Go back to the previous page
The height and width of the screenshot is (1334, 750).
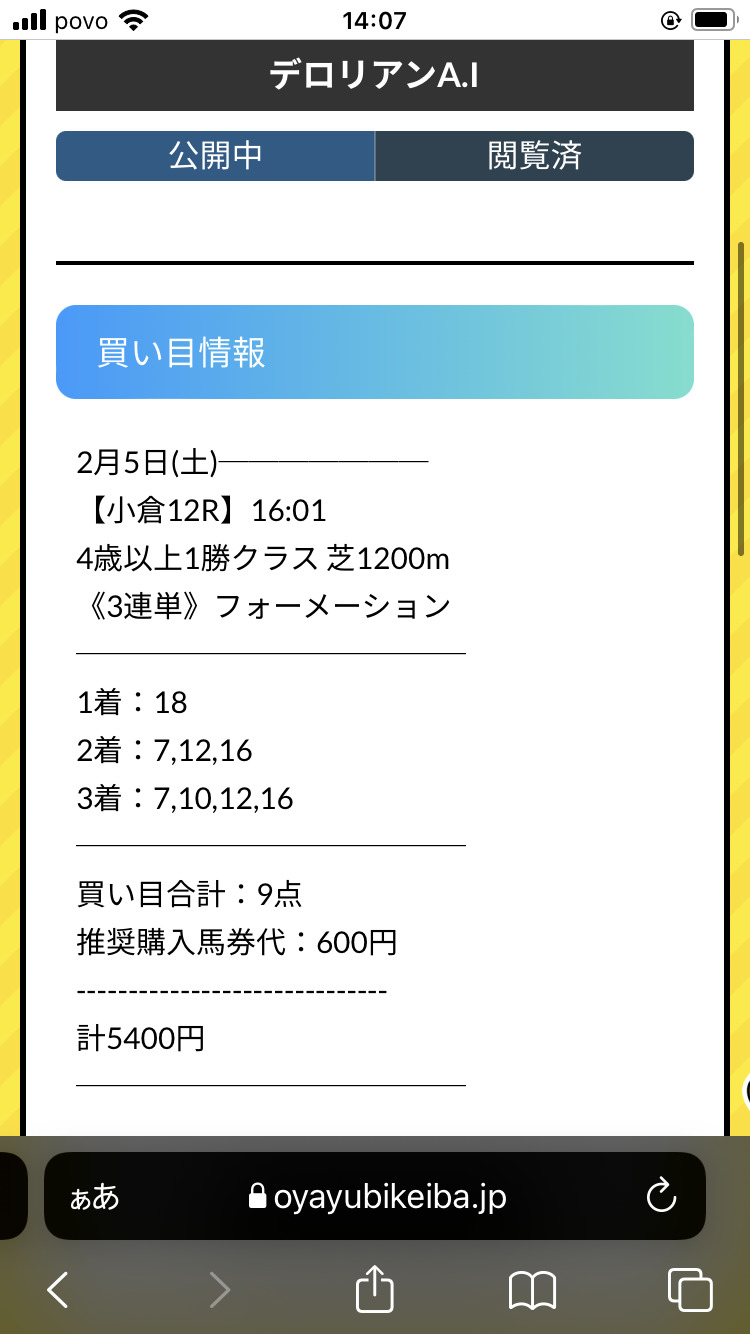pyautogui.click(x=58, y=1290)
